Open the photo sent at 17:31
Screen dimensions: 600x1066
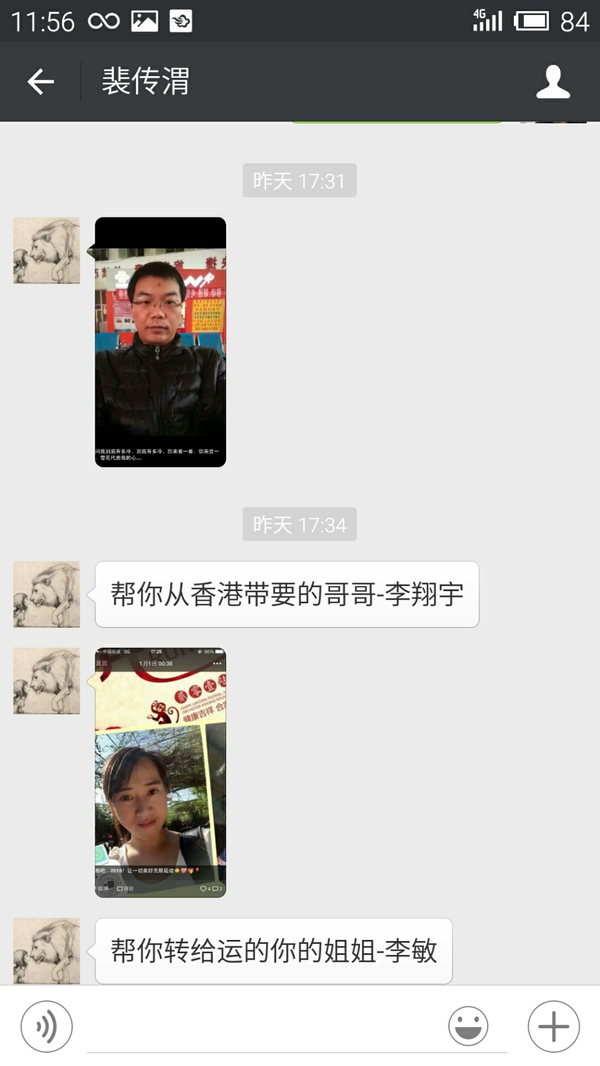[x=160, y=342]
